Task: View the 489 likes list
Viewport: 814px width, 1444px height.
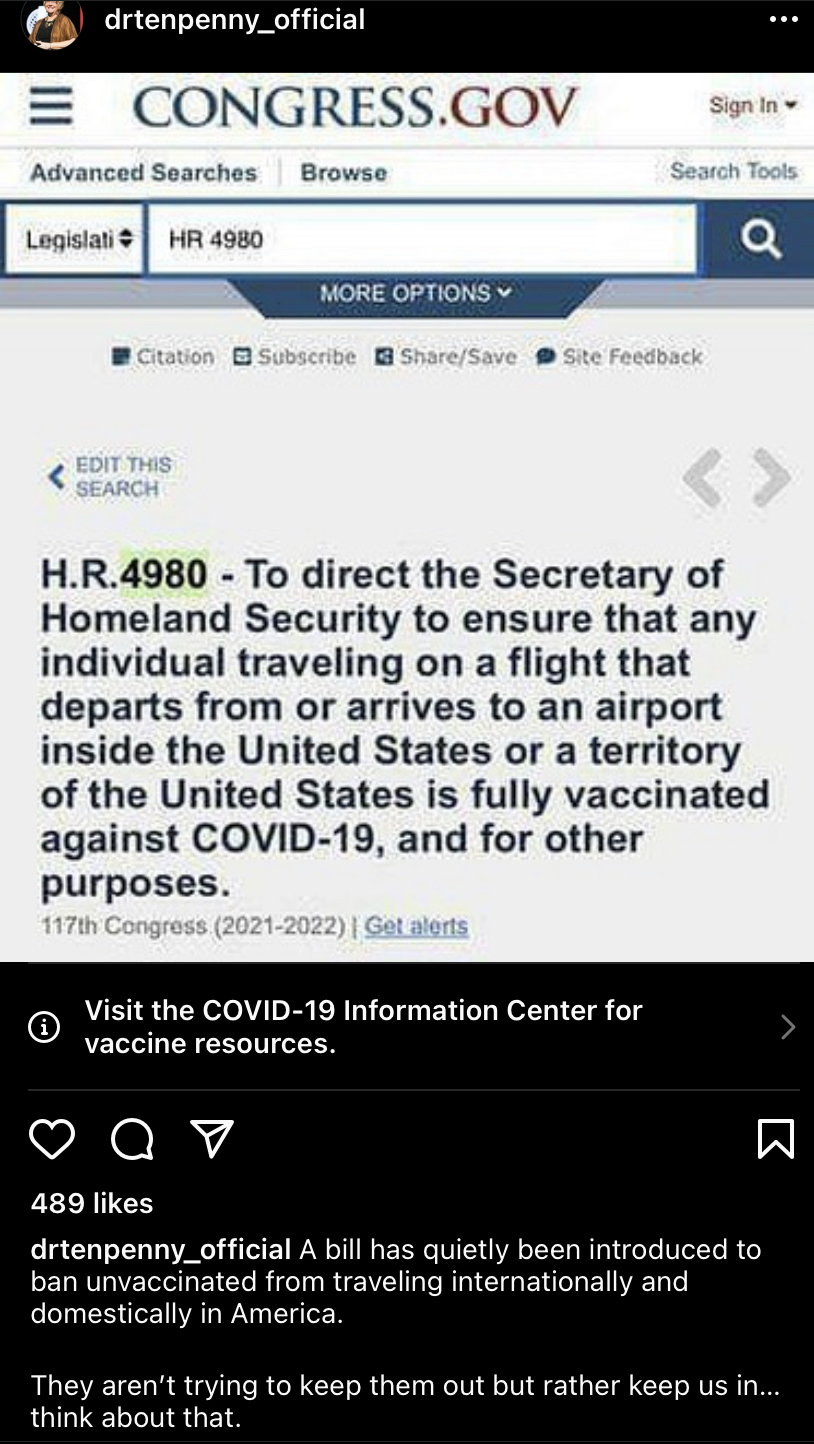Action: coord(92,1203)
